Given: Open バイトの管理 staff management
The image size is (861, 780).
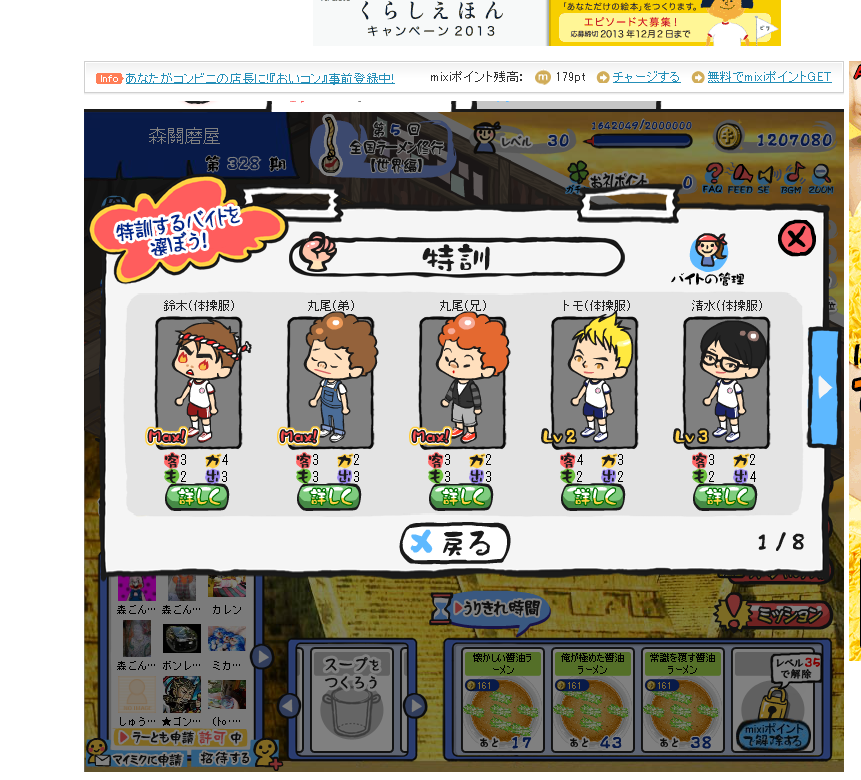Looking at the screenshot, I should (x=708, y=260).
